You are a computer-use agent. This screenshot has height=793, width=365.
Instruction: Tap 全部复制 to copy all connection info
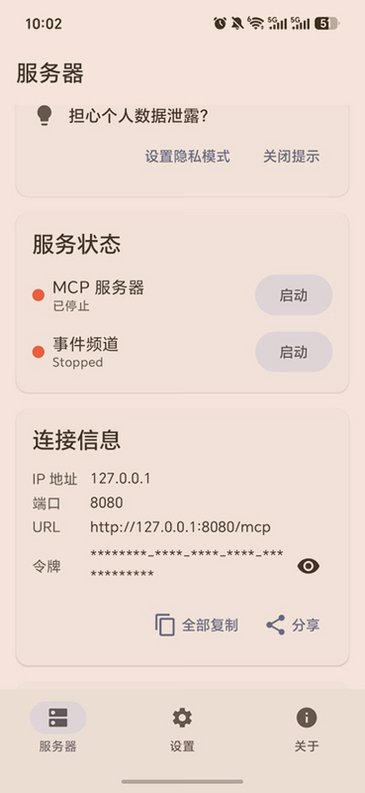(x=196, y=625)
